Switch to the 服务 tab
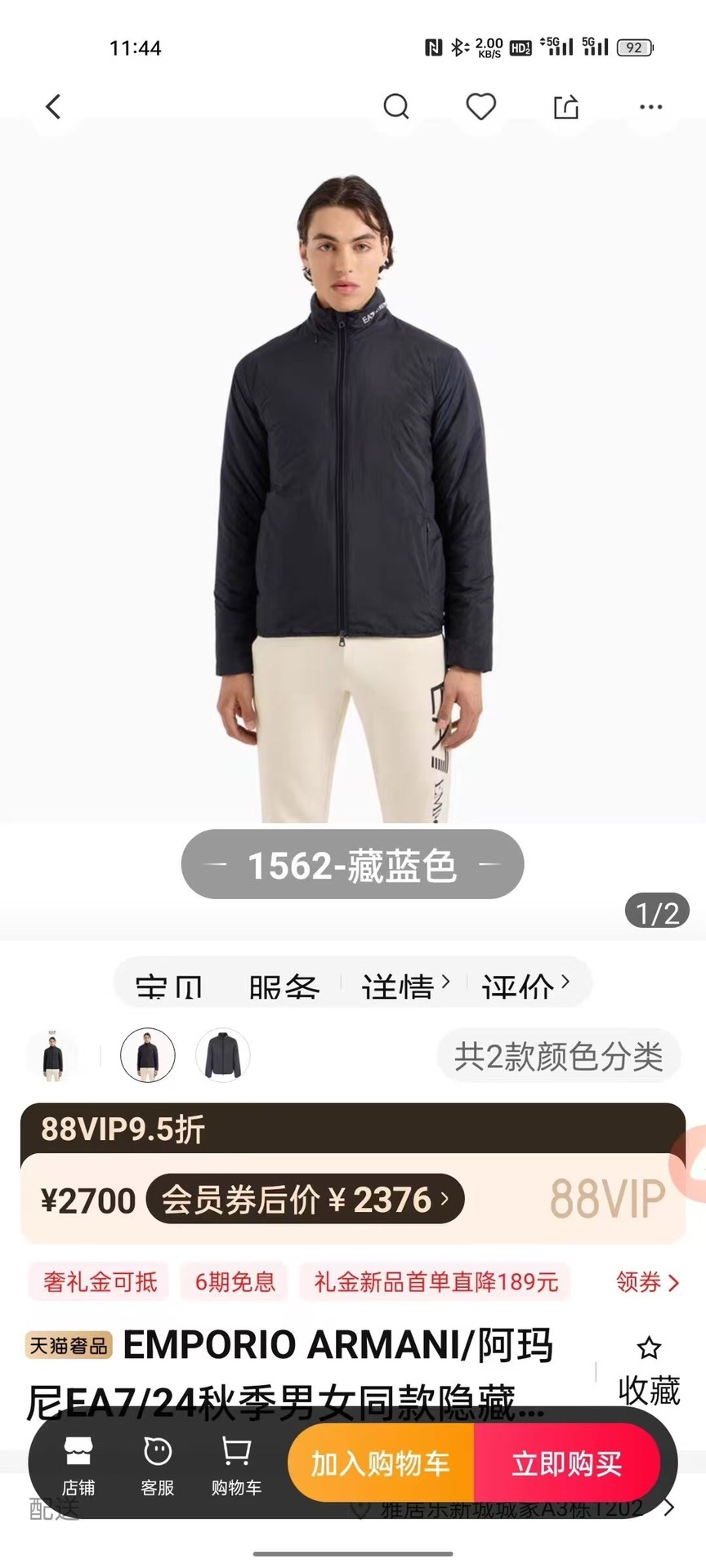The width and height of the screenshot is (706, 1568). (x=284, y=986)
